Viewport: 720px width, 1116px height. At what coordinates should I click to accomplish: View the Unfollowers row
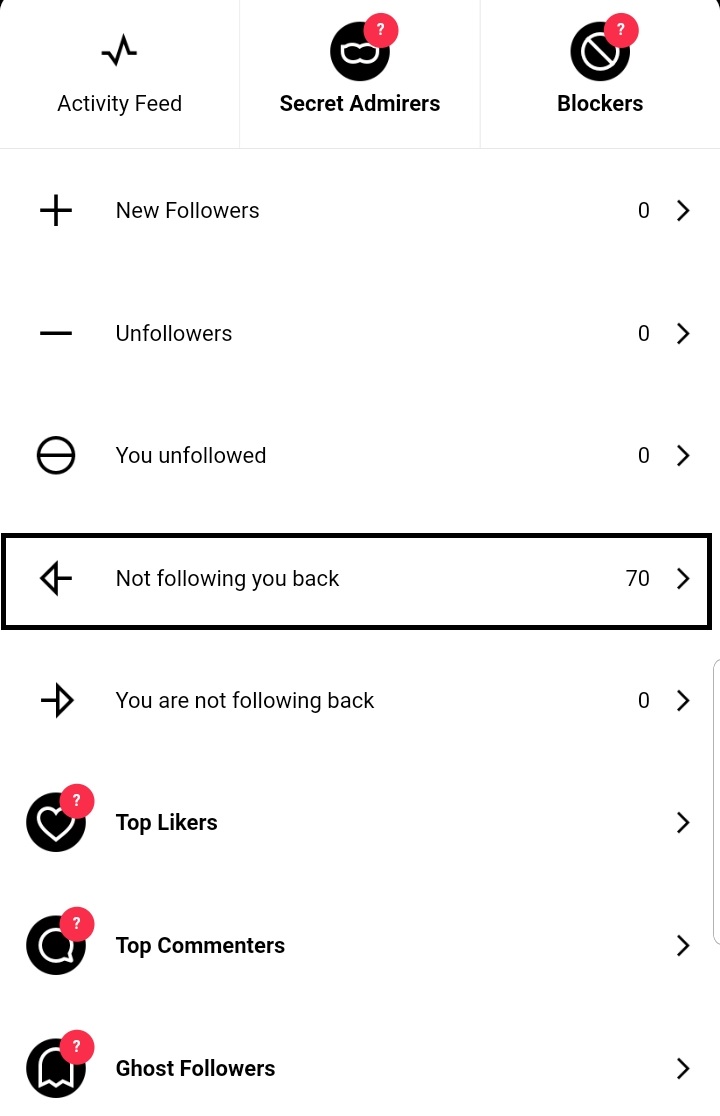[x=360, y=333]
